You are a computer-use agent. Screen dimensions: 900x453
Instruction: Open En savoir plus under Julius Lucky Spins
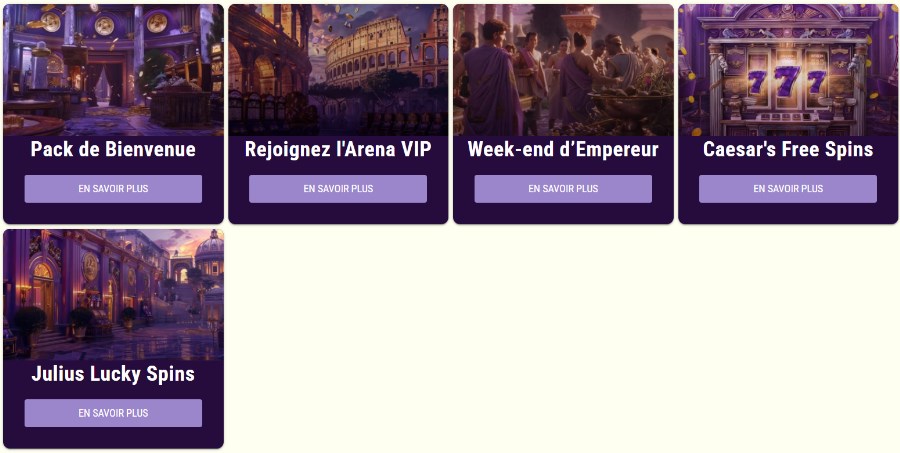tap(113, 413)
